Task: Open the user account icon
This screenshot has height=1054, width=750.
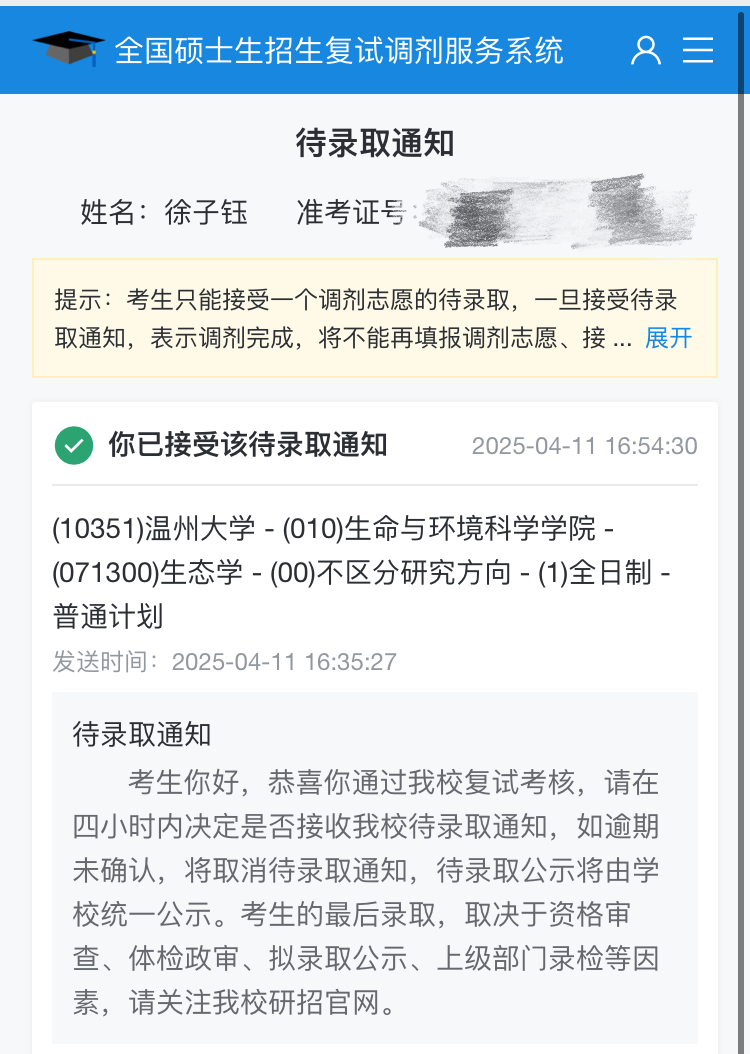Action: coord(646,50)
